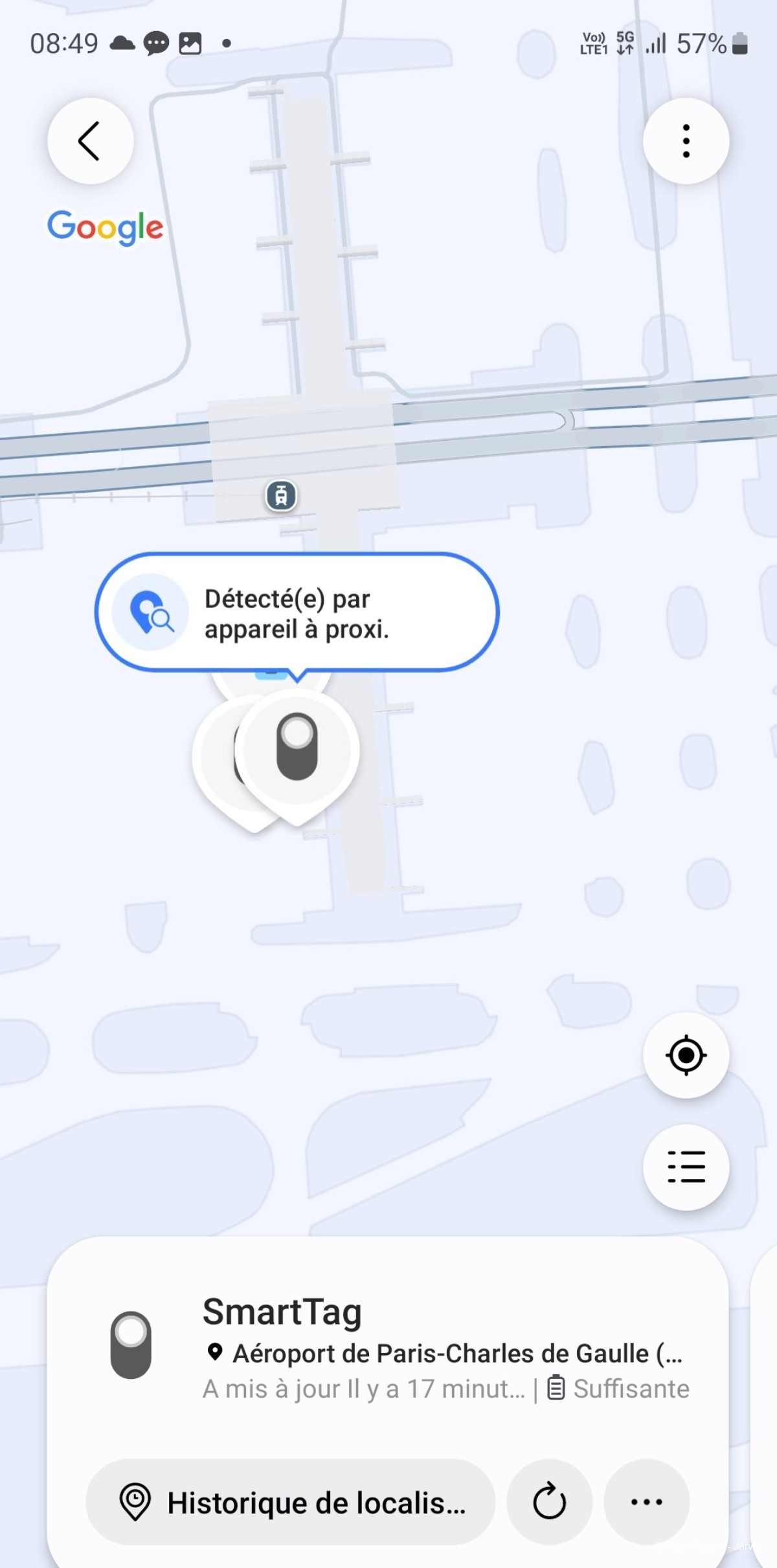The image size is (777, 1568).
Task: Go back using the arrow button
Action: [x=90, y=140]
